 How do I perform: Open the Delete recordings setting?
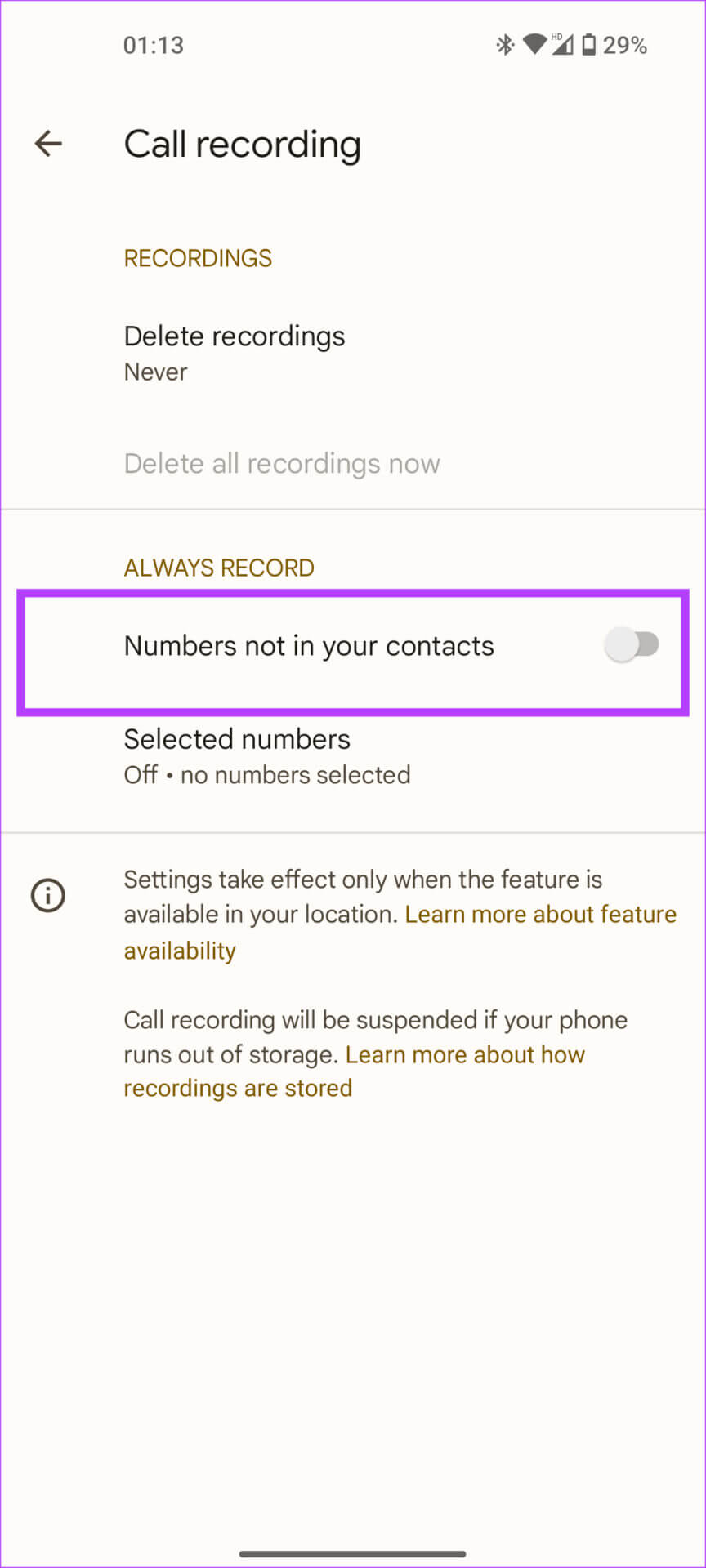[235, 353]
